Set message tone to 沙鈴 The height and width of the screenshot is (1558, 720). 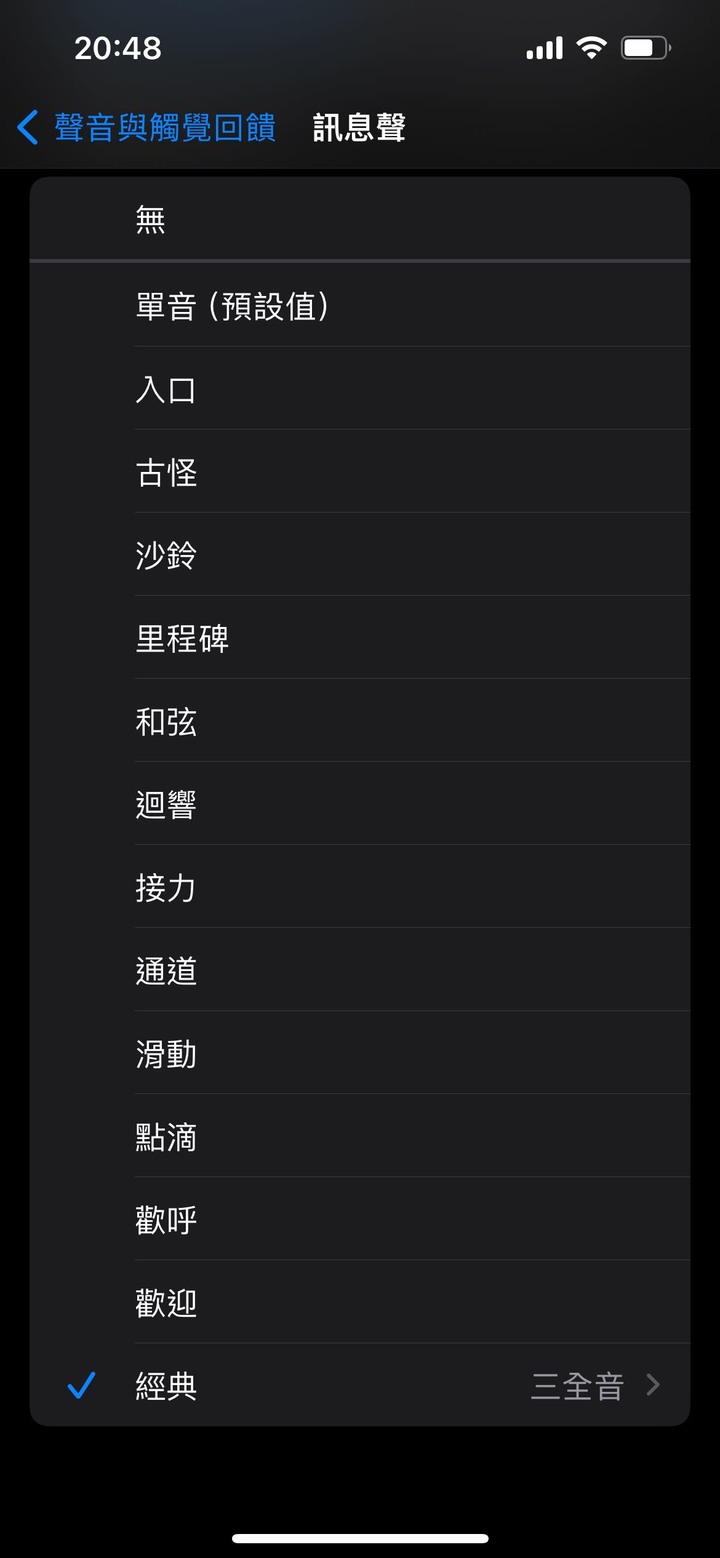click(360, 555)
